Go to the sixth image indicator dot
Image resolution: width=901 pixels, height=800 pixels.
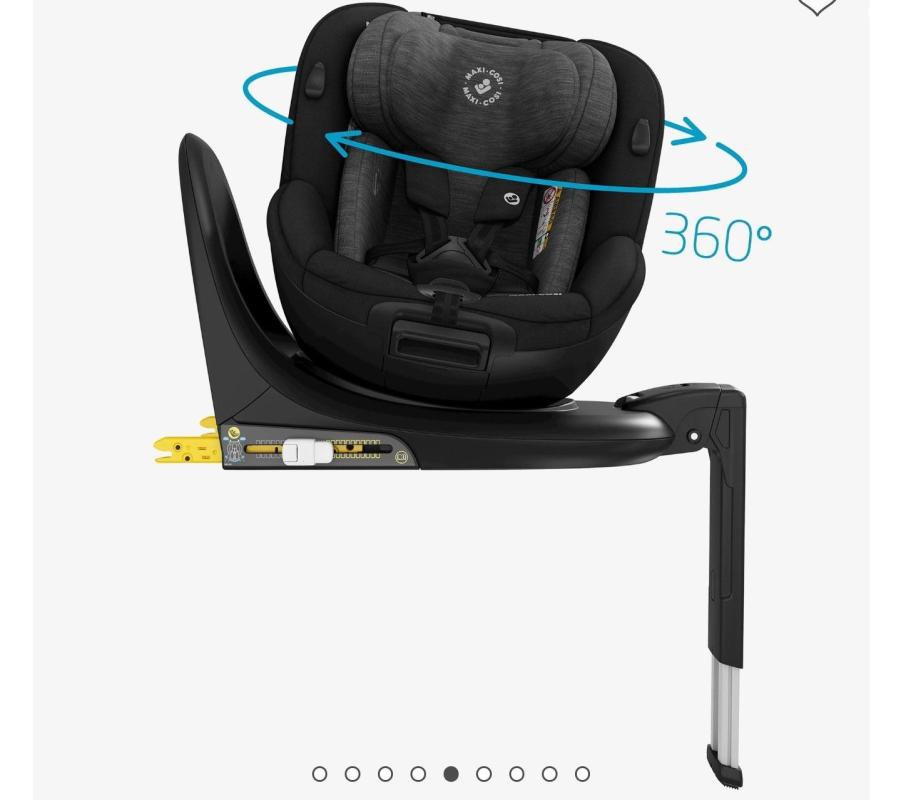click(484, 773)
